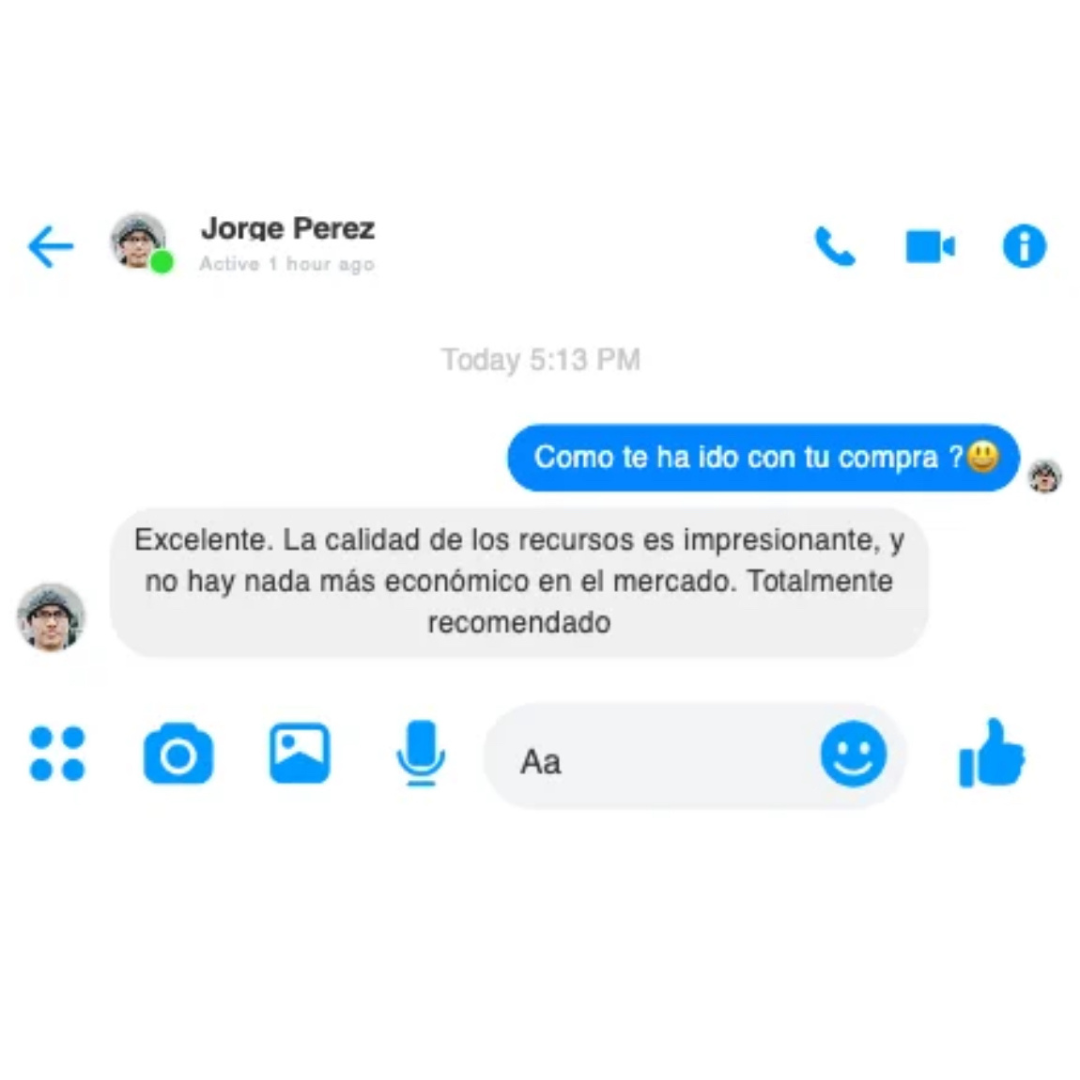Viewport: 1080px width, 1080px height.
Task: Open the conversation info icon
Action: (1024, 246)
